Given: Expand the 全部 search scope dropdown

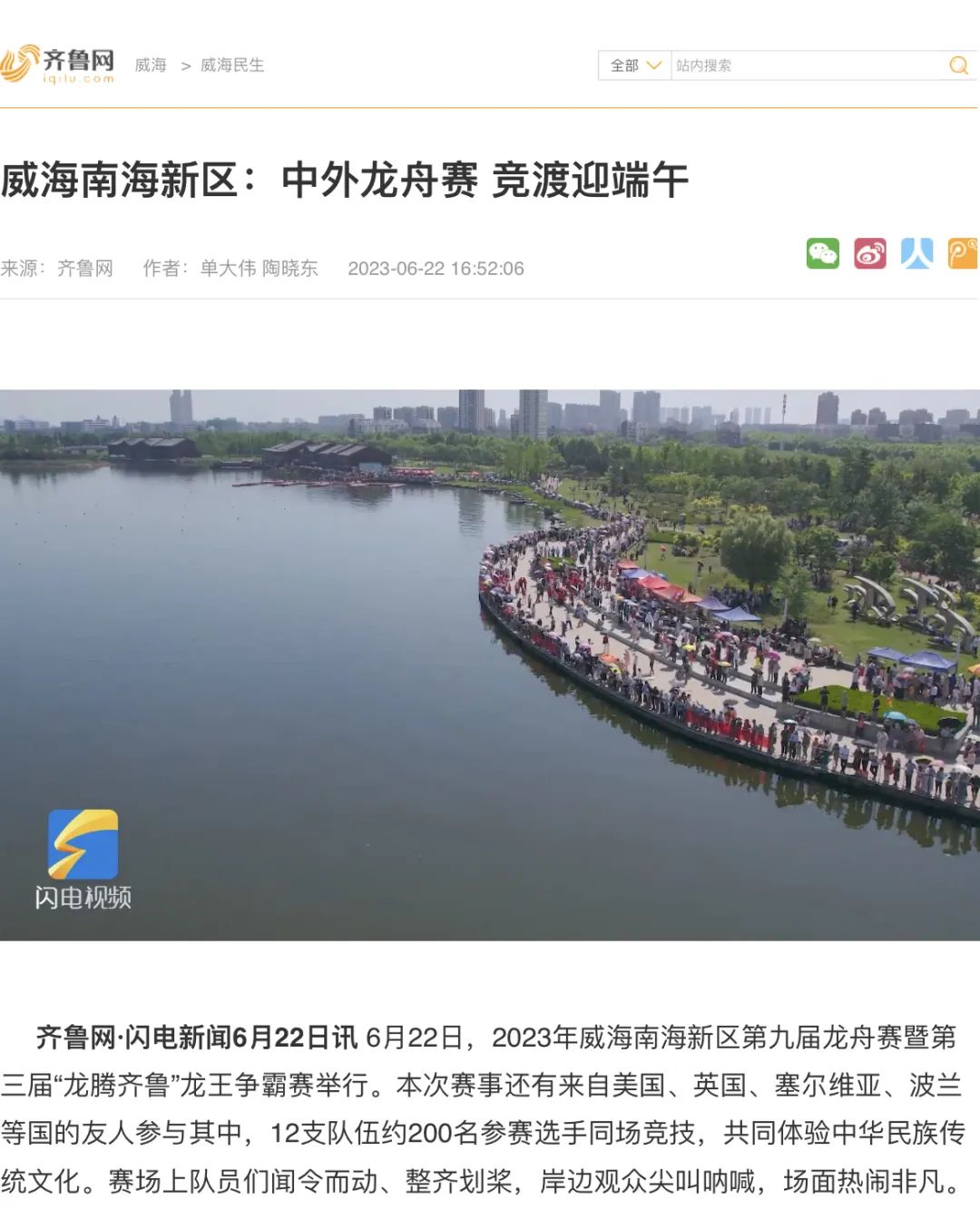Looking at the screenshot, I should point(634,65).
